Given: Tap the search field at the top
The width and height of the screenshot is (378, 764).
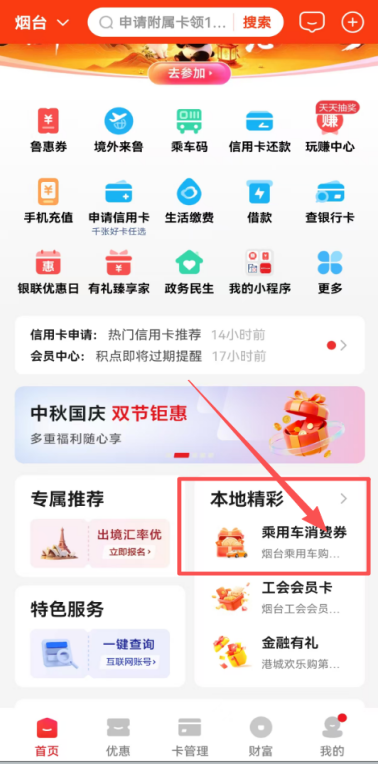Looking at the screenshot, I should pyautogui.click(x=163, y=22).
